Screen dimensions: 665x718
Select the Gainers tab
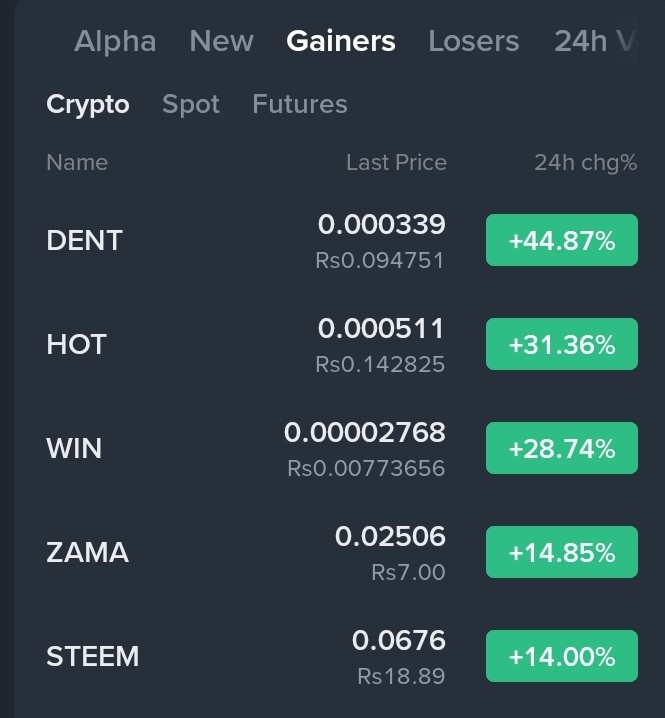pos(340,42)
